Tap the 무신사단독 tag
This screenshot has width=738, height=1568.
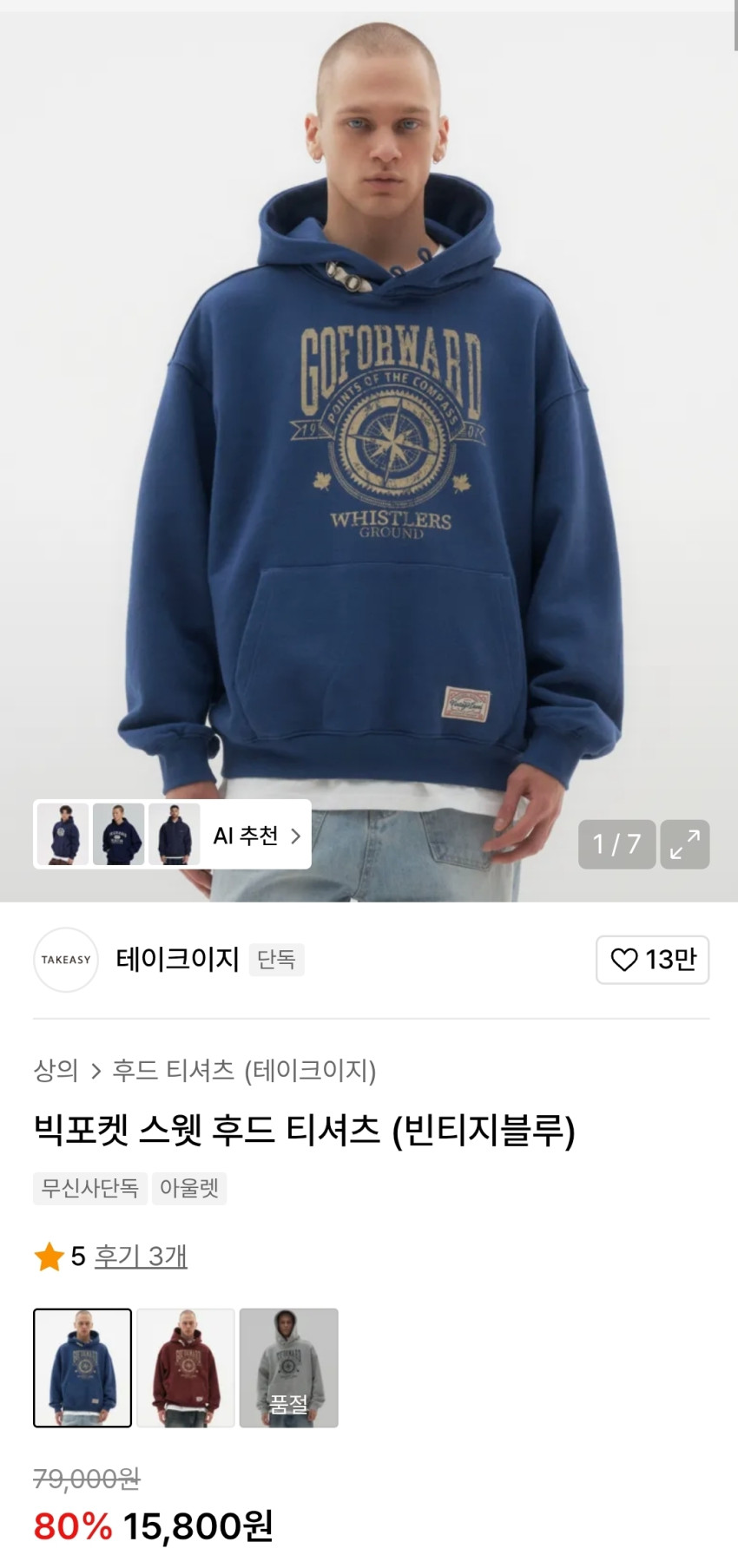pyautogui.click(x=90, y=1188)
